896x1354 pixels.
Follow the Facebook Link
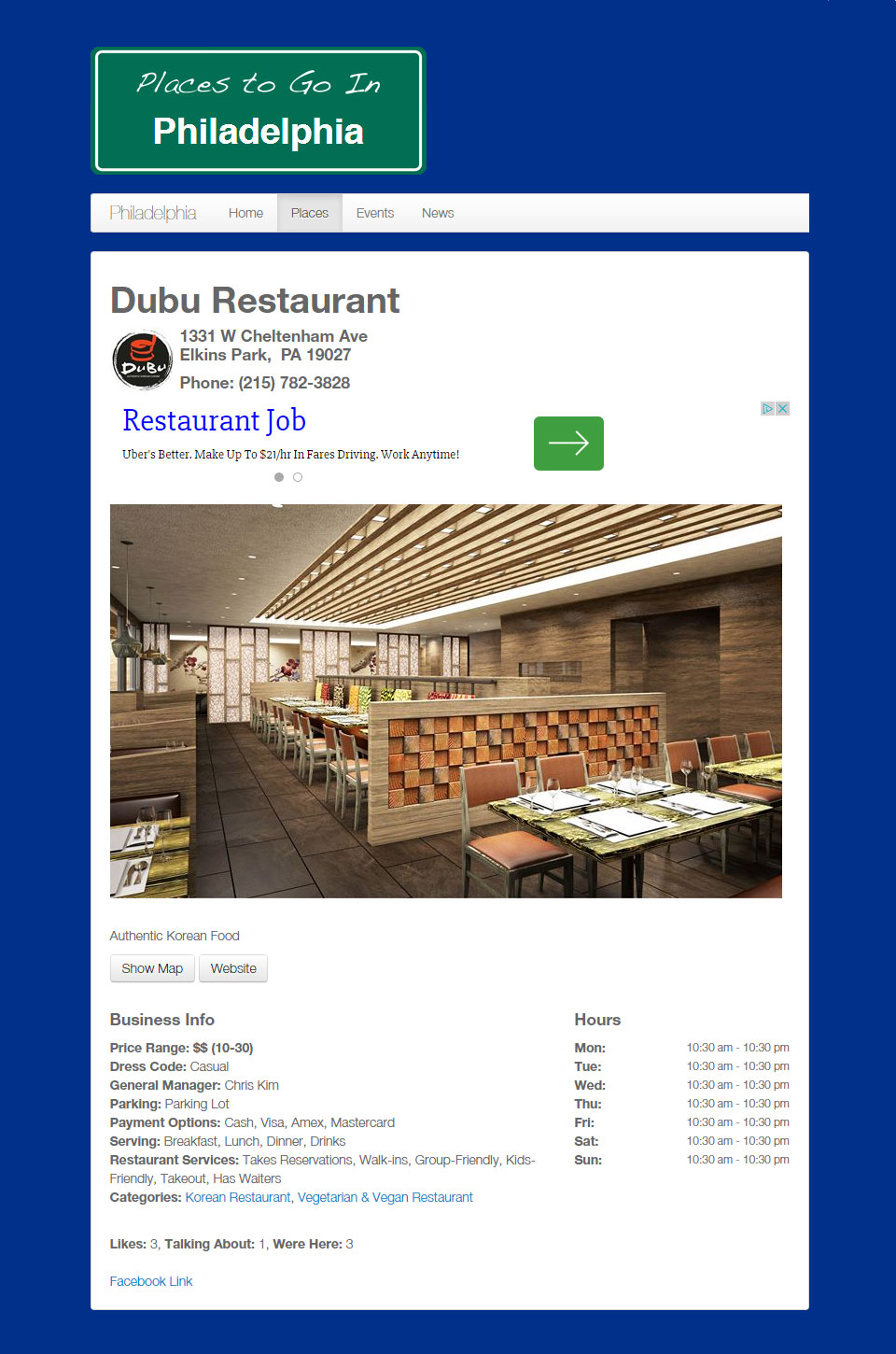[151, 1281]
